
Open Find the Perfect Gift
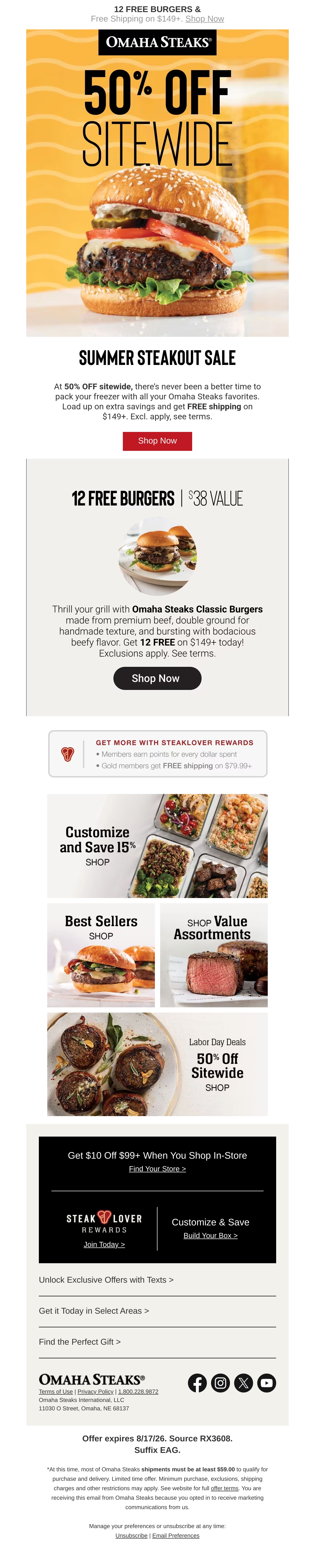(80, 1342)
